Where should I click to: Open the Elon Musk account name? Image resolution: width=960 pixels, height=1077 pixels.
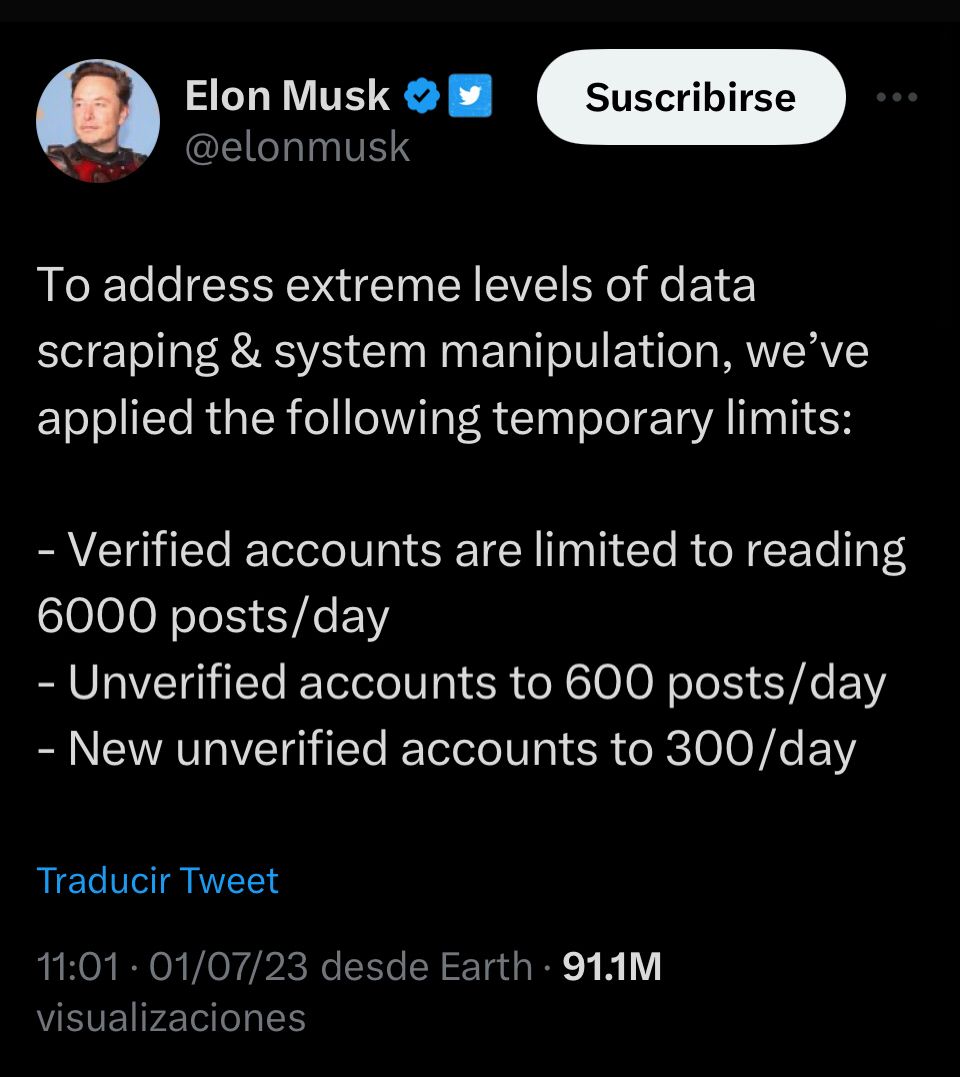(288, 96)
